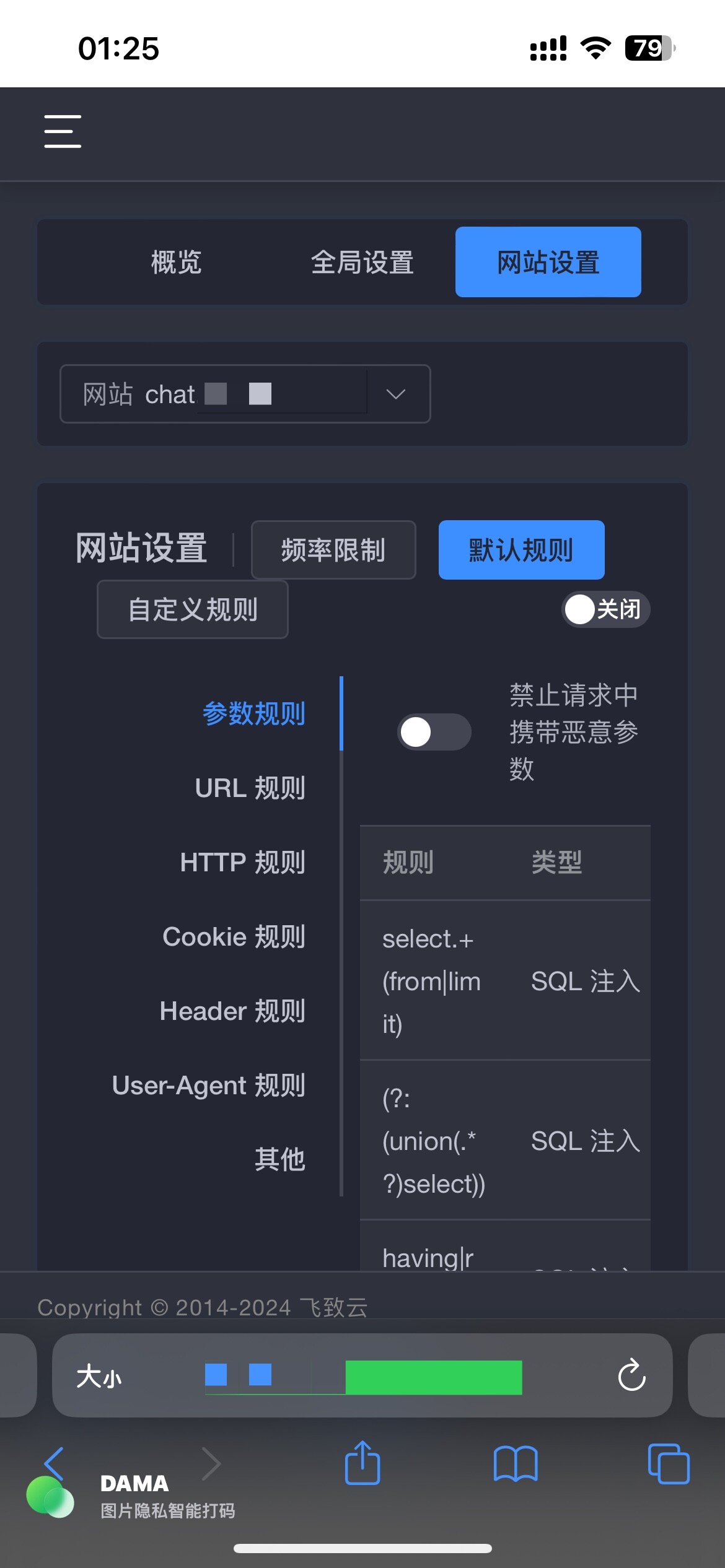Open Safari bookmarks
This screenshot has height=1568, width=725.
point(516,1464)
